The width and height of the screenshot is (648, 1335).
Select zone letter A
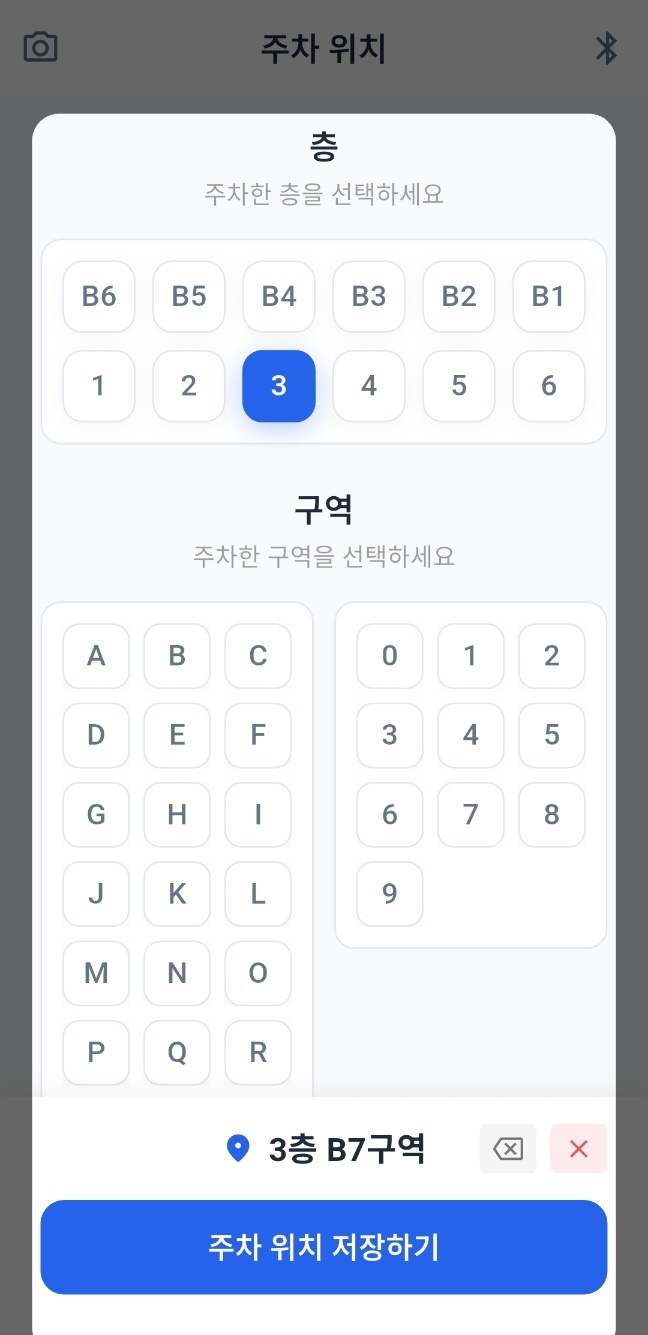pyautogui.click(x=96, y=656)
